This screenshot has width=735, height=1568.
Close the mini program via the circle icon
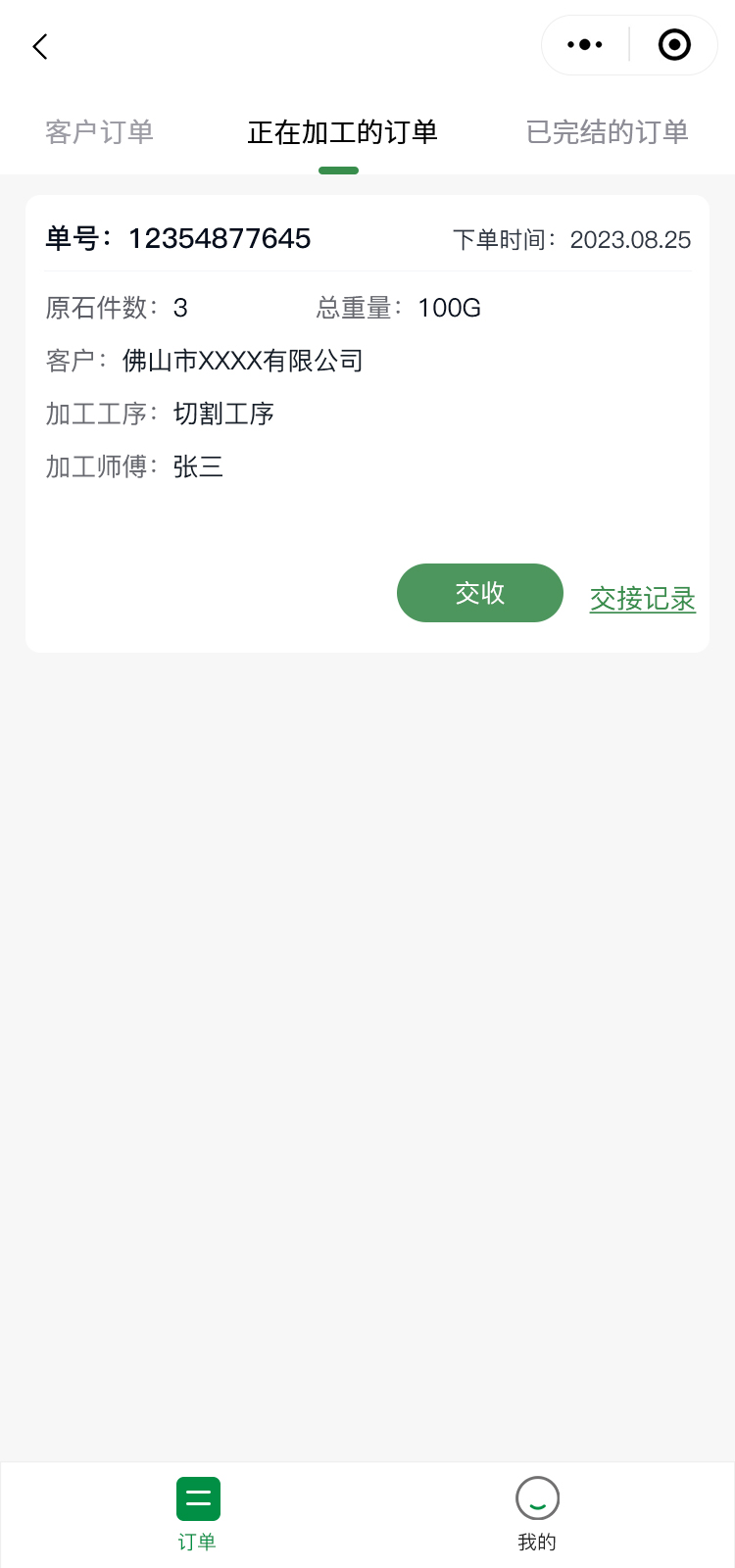(674, 45)
